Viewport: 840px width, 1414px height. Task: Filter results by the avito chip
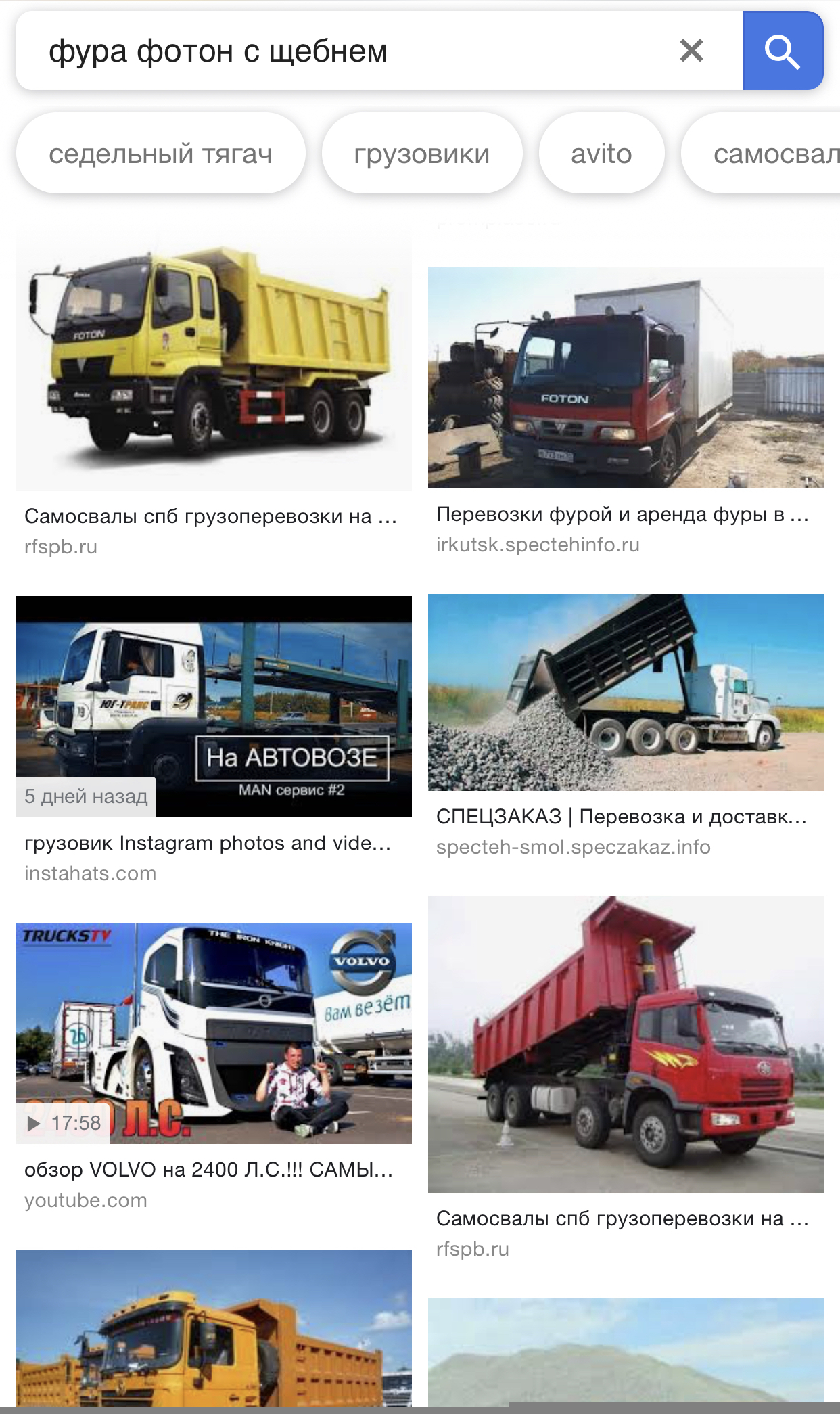601,154
